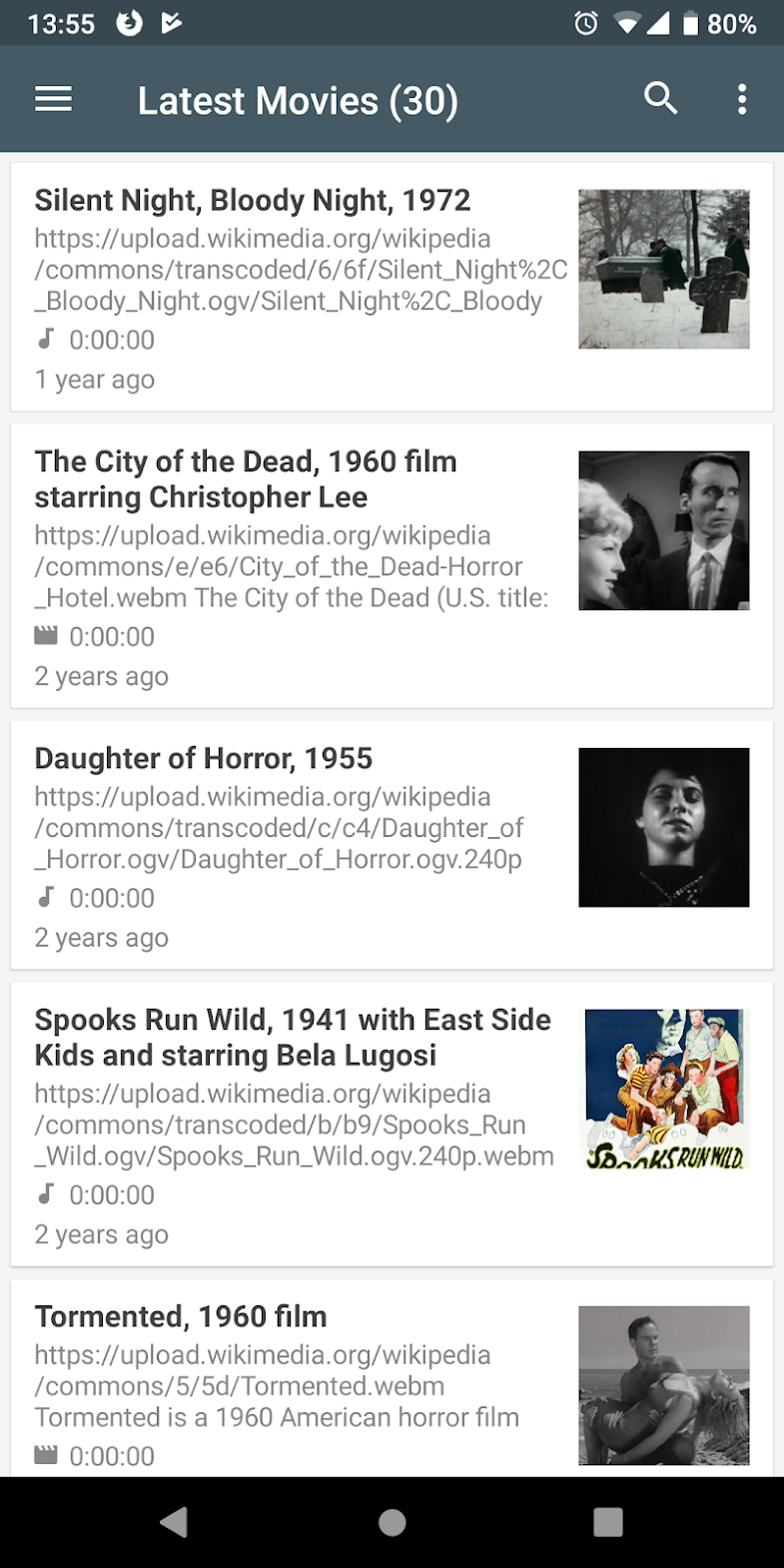Tap the music note icon on Spooks Run Wild
Image resolution: width=784 pixels, height=1568 pixels.
click(44, 1194)
